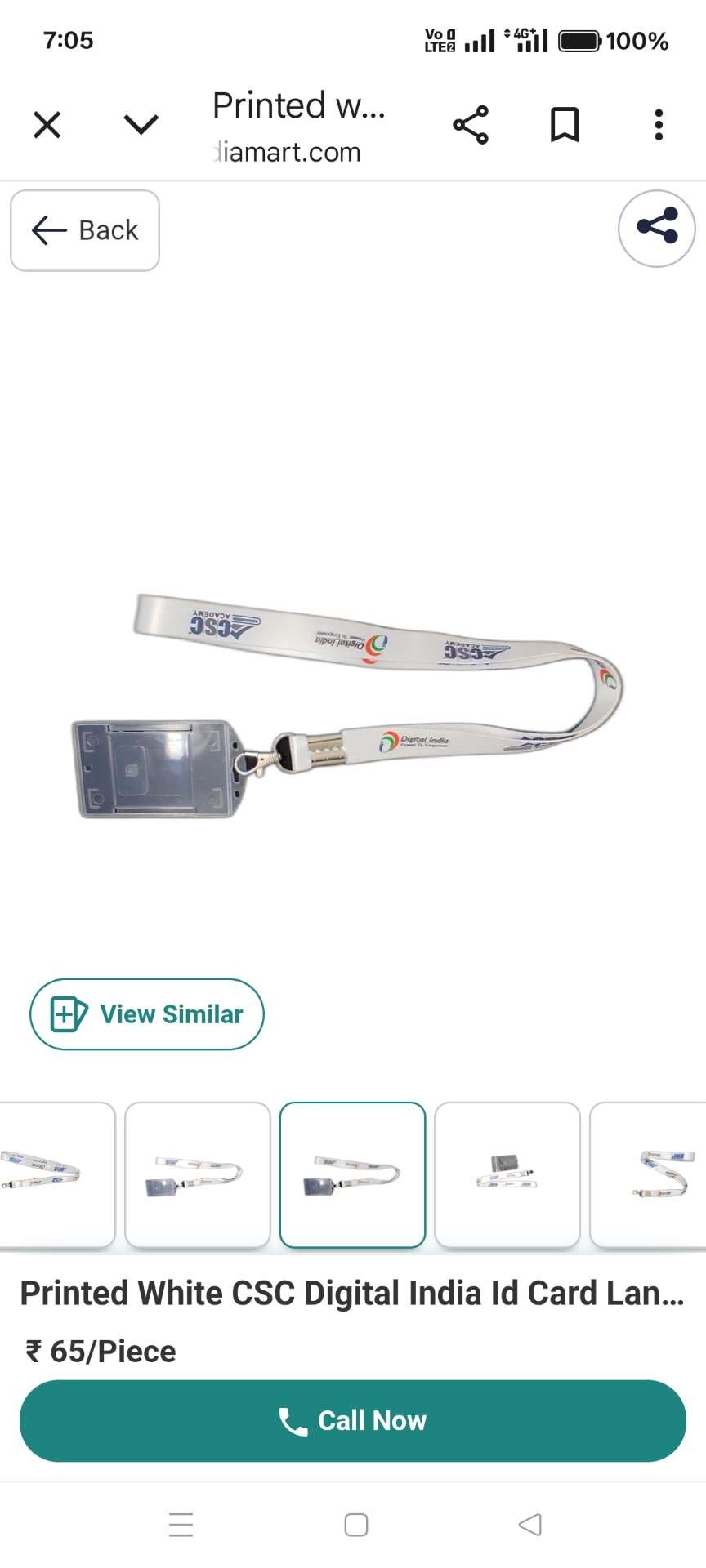Expand the tab dropdown chevron
The image size is (706, 1568).
141,124
